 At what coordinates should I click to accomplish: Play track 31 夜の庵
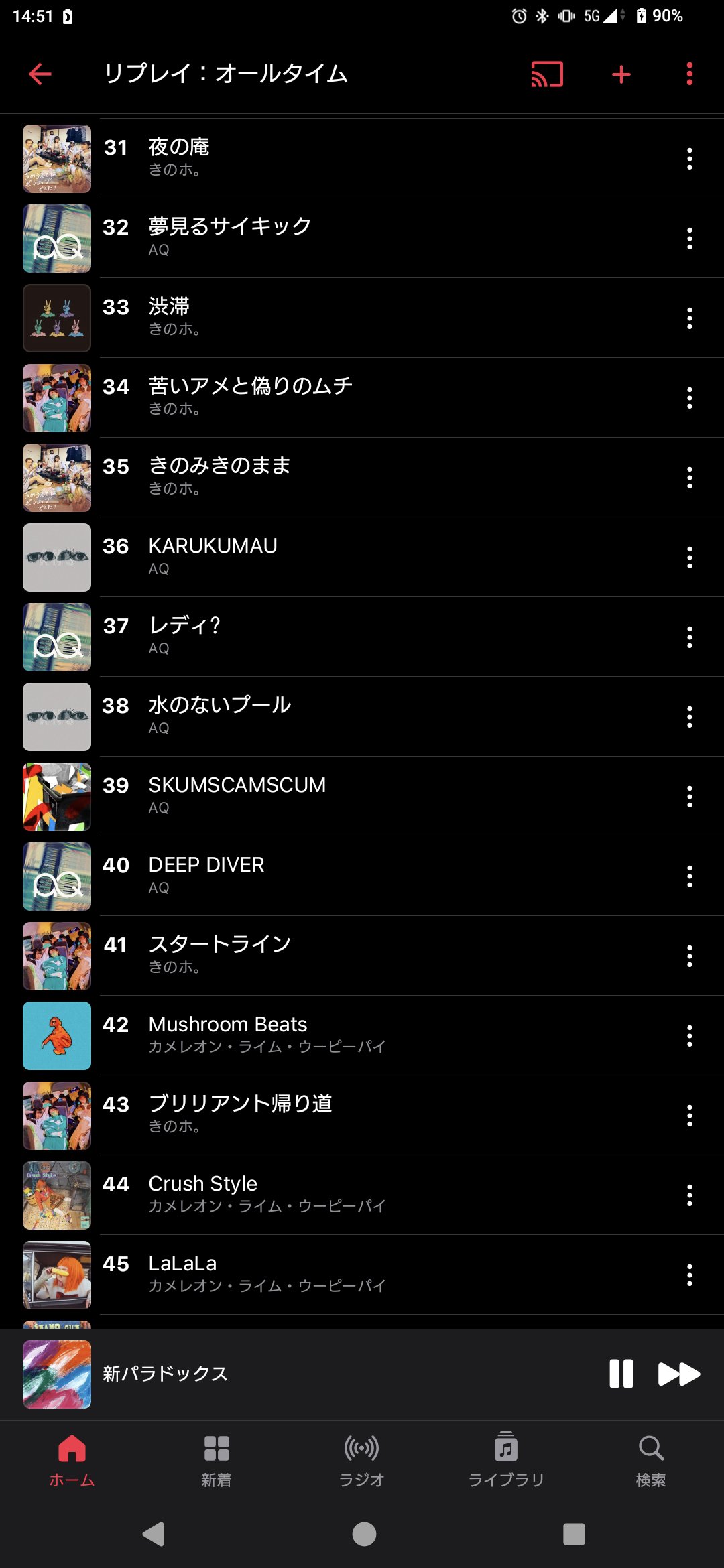click(x=362, y=159)
